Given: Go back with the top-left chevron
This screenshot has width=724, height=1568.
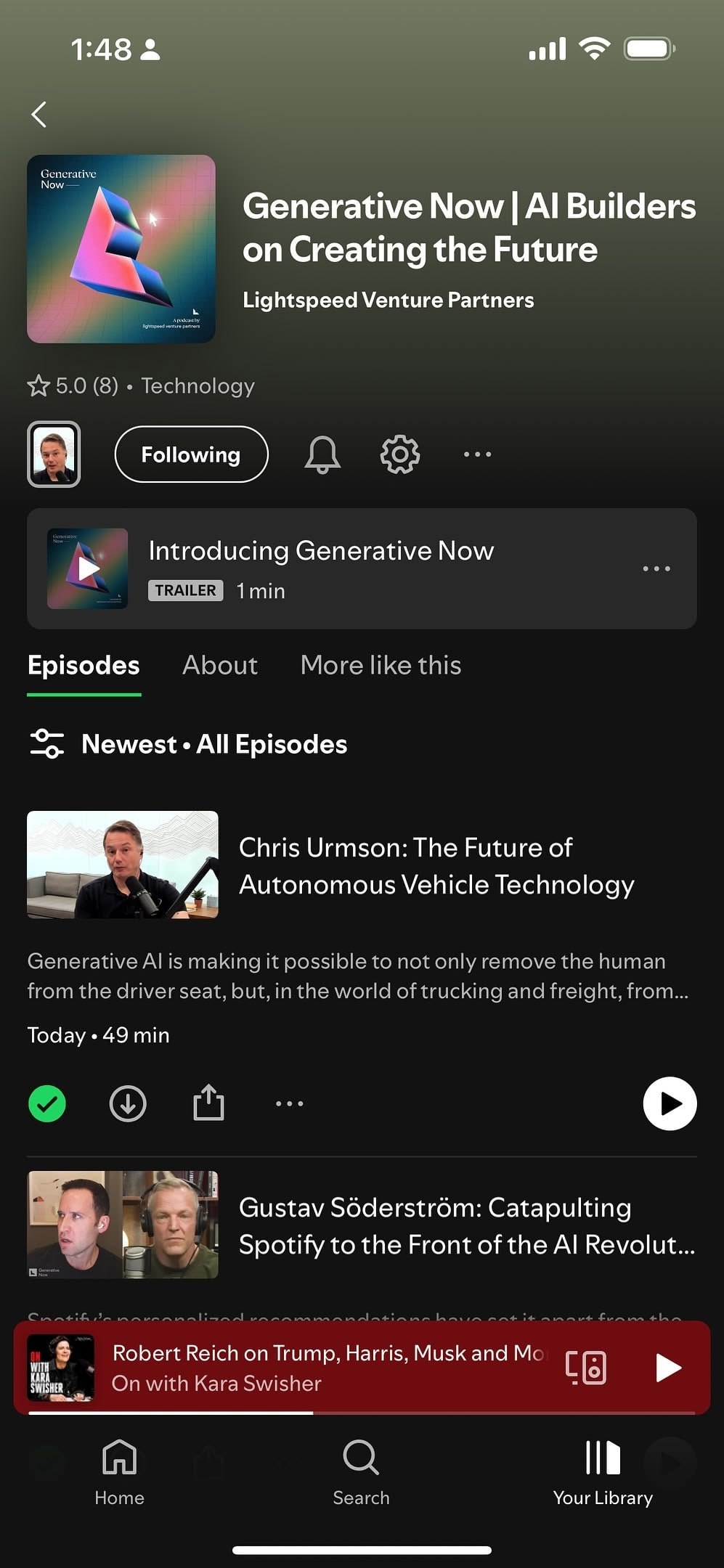Looking at the screenshot, I should pos(39,113).
